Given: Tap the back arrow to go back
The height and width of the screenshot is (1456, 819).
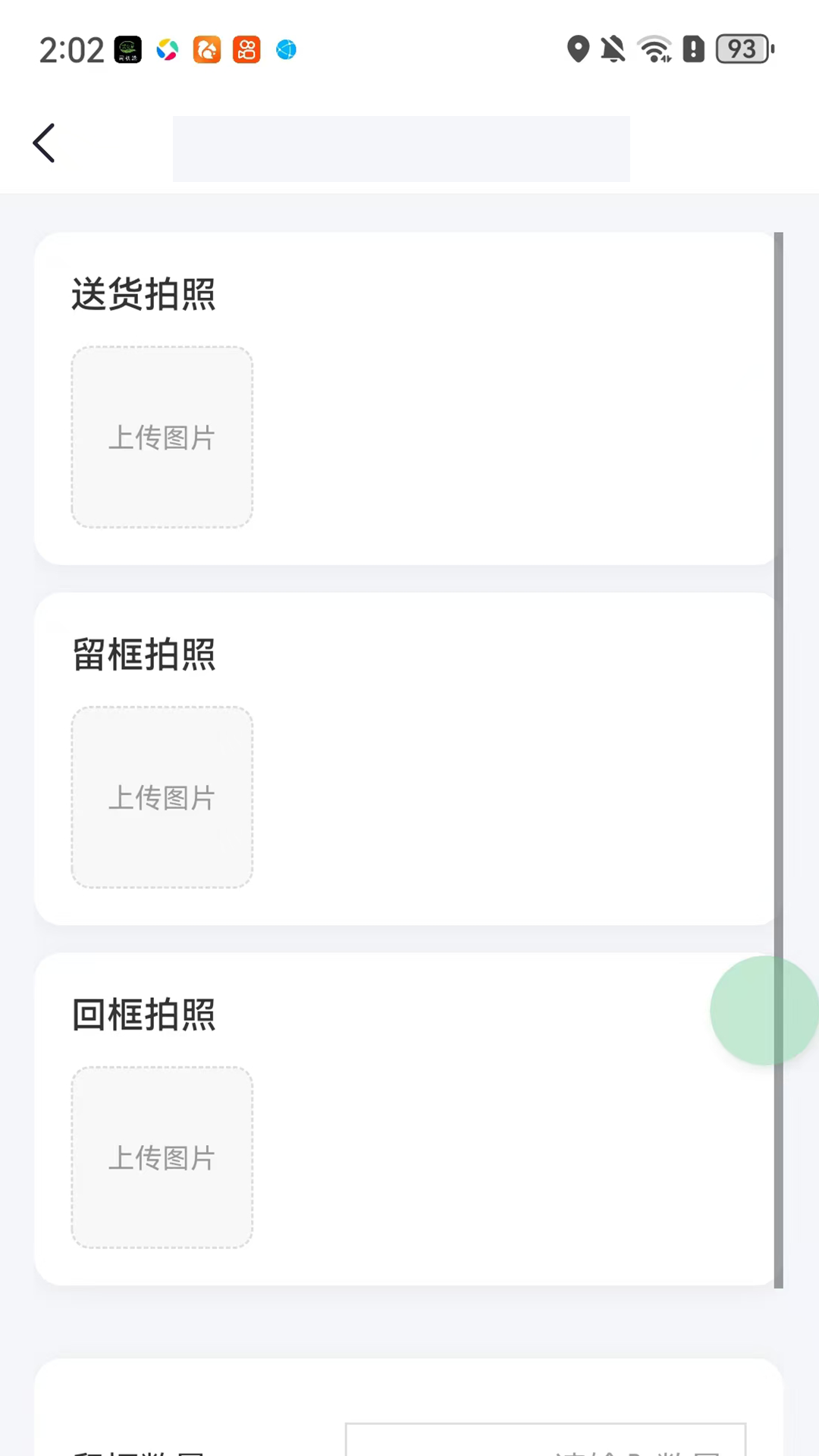Looking at the screenshot, I should pyautogui.click(x=43, y=143).
